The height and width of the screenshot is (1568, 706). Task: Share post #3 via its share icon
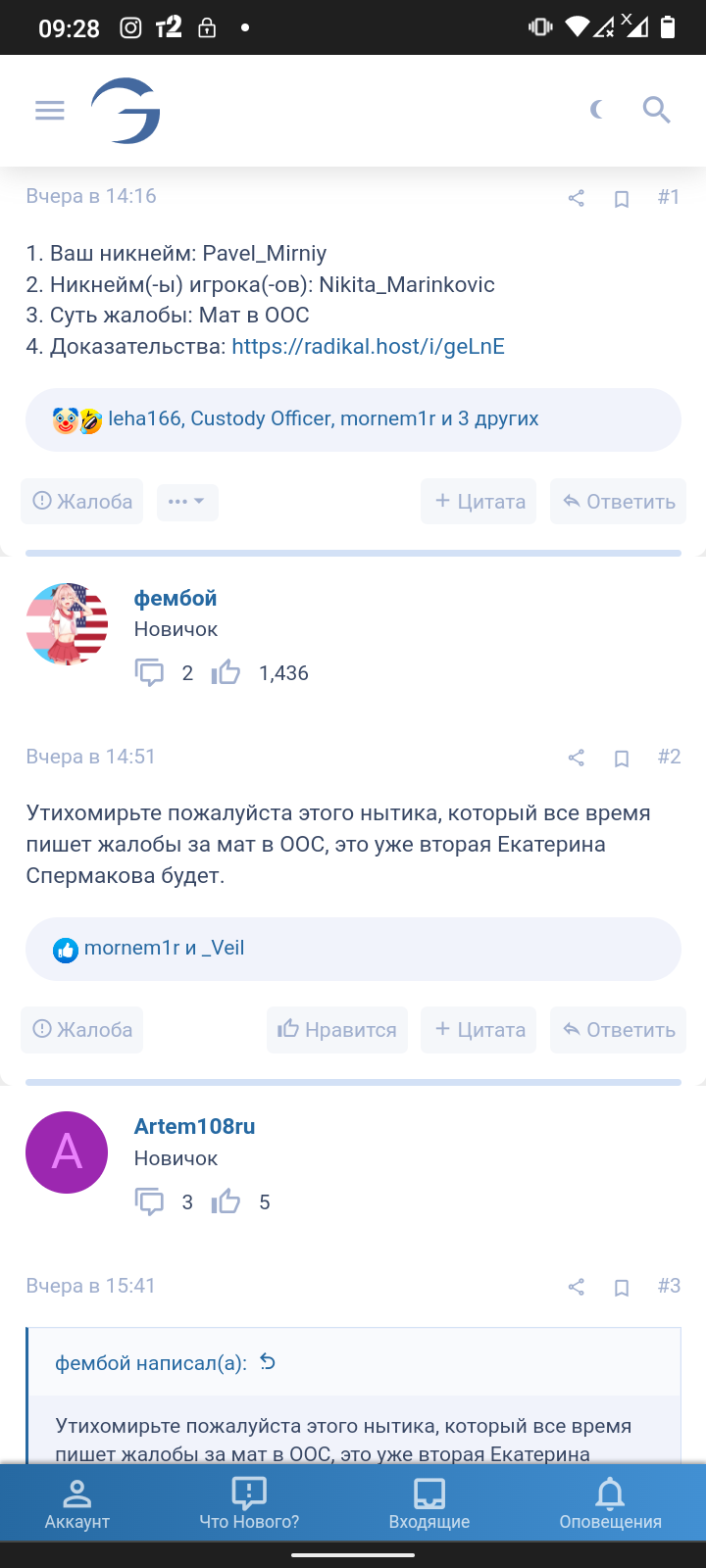(576, 1286)
